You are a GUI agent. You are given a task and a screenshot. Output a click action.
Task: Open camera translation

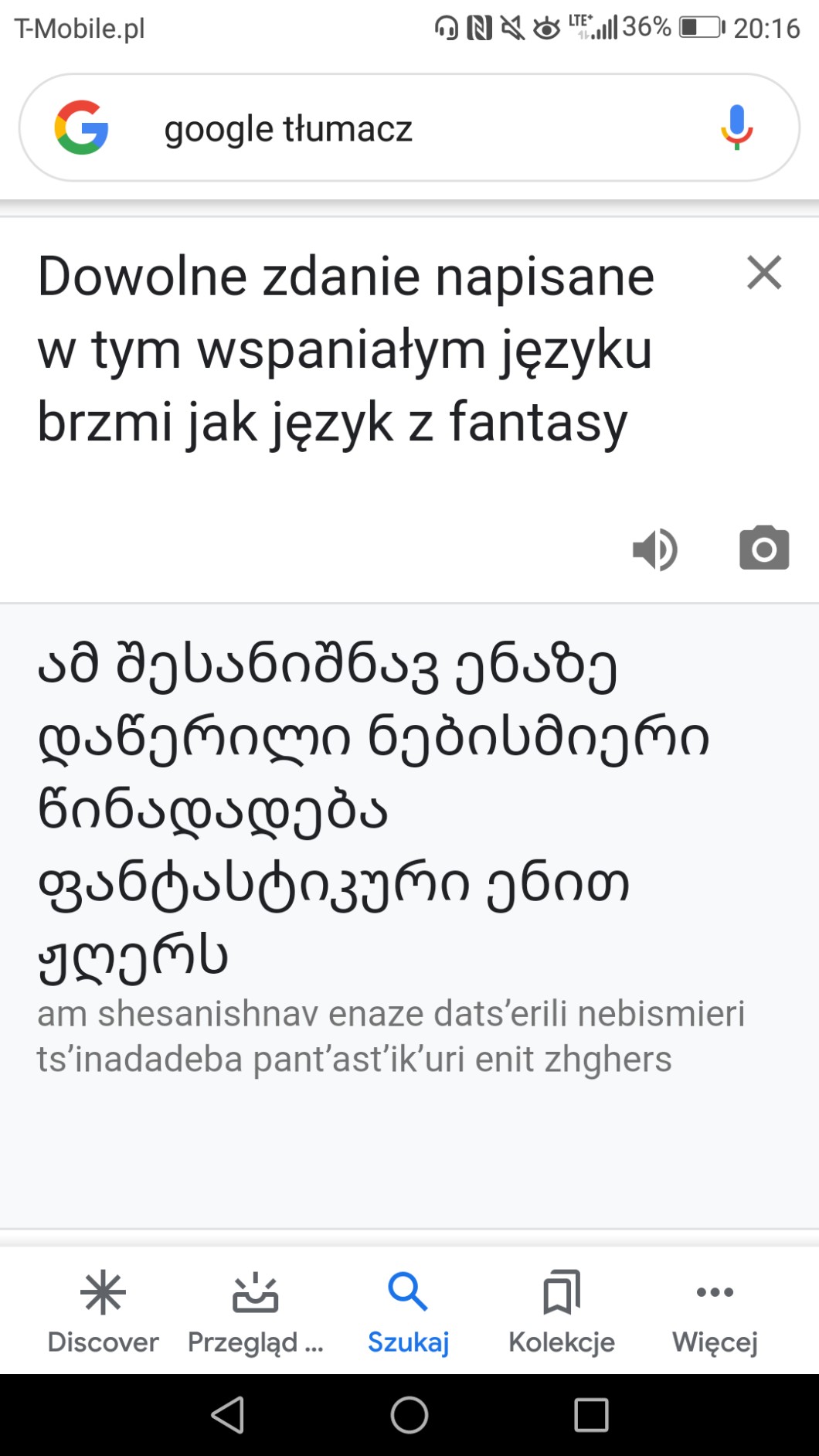click(x=764, y=549)
